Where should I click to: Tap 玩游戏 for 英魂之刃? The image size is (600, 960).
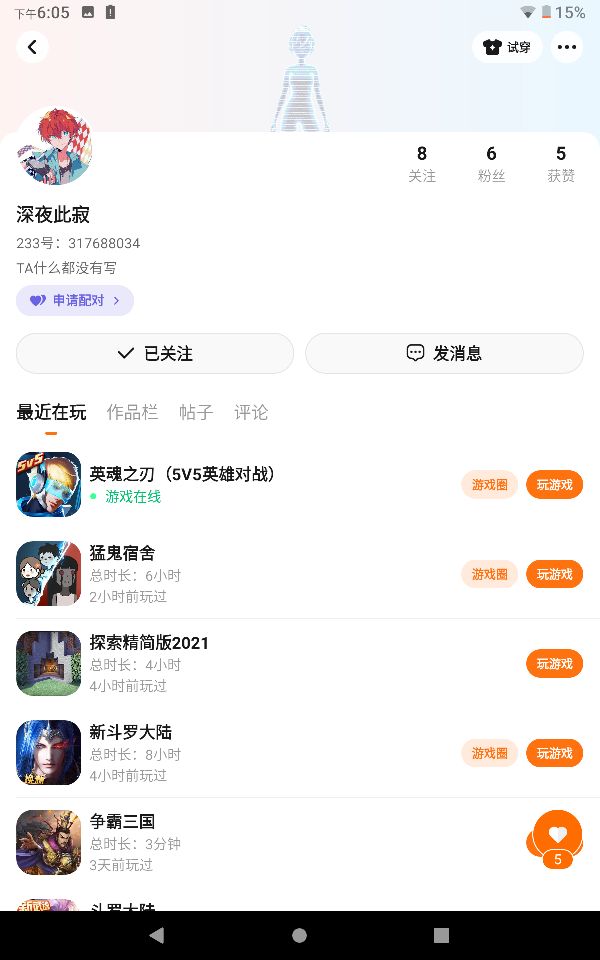[x=554, y=485]
